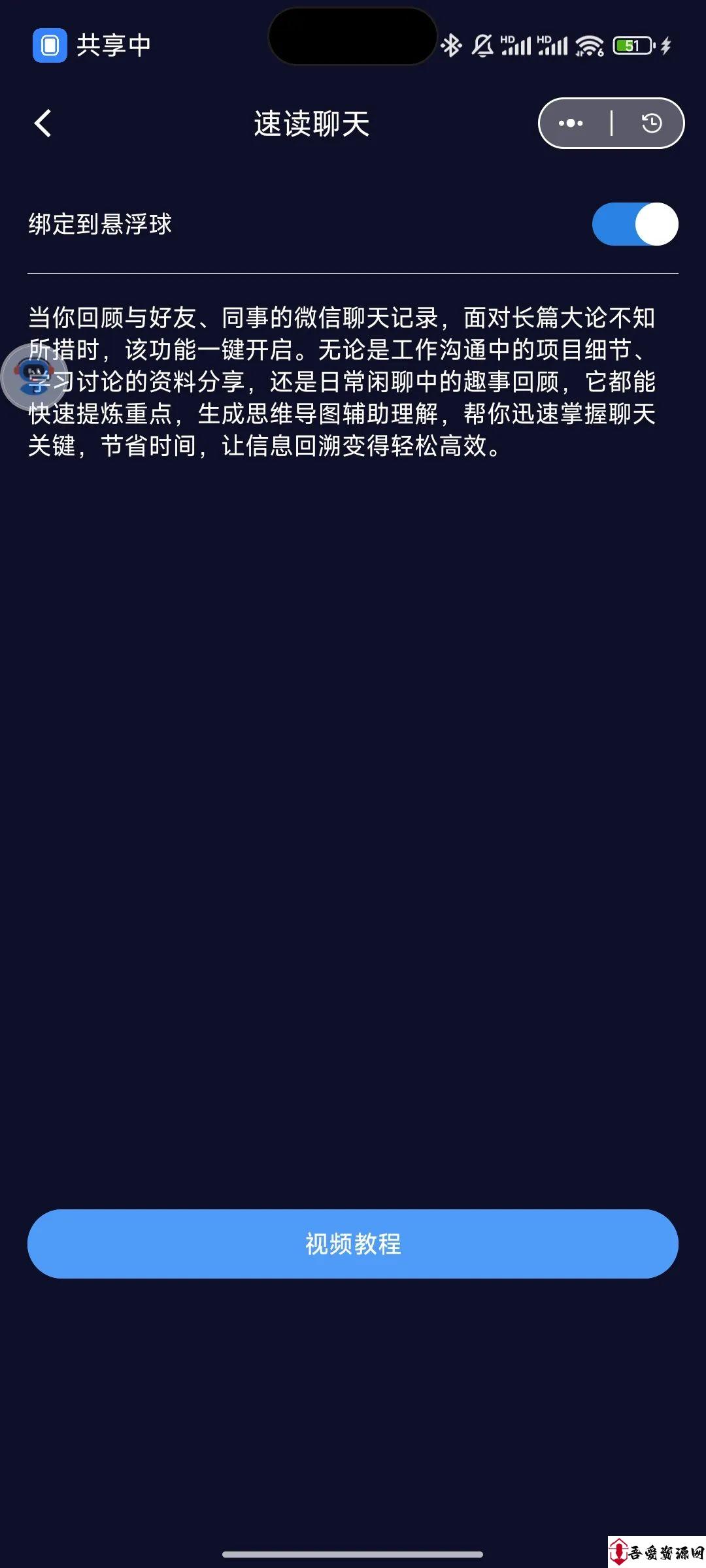Screen dimensions: 706x1568
Task: Go back from the 速读聊天 page
Action: point(43,123)
